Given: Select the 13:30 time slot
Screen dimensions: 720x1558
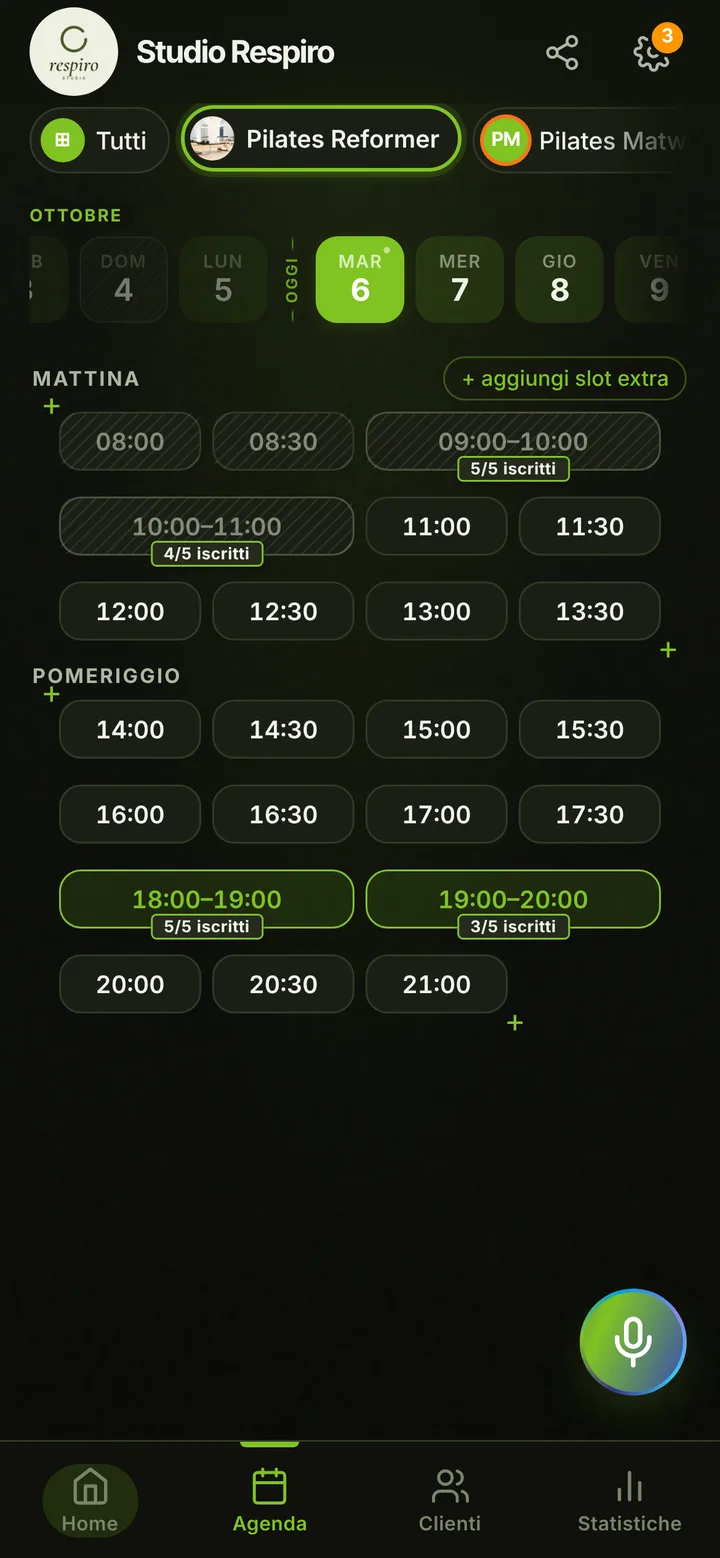Looking at the screenshot, I should (590, 611).
